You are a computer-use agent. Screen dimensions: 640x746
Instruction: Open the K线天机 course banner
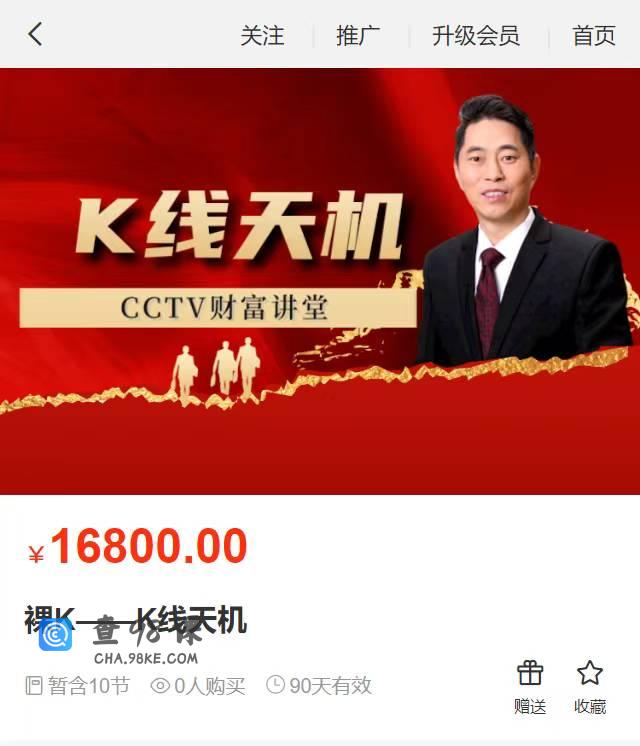click(x=320, y=281)
